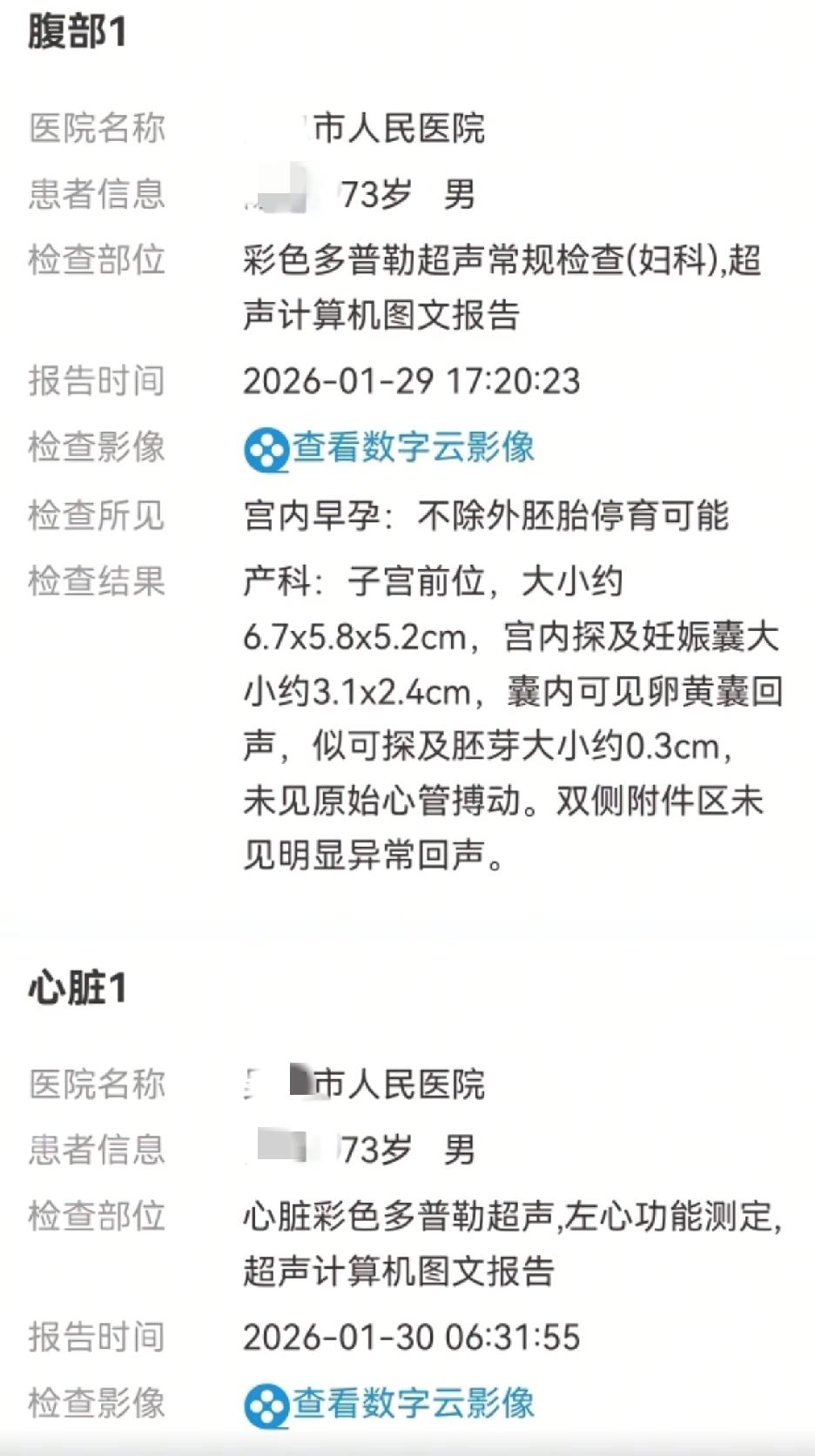Expand the 医院名称 row of the 心脏1 report
Viewport: 815px width, 1456px height.
coord(96,1084)
